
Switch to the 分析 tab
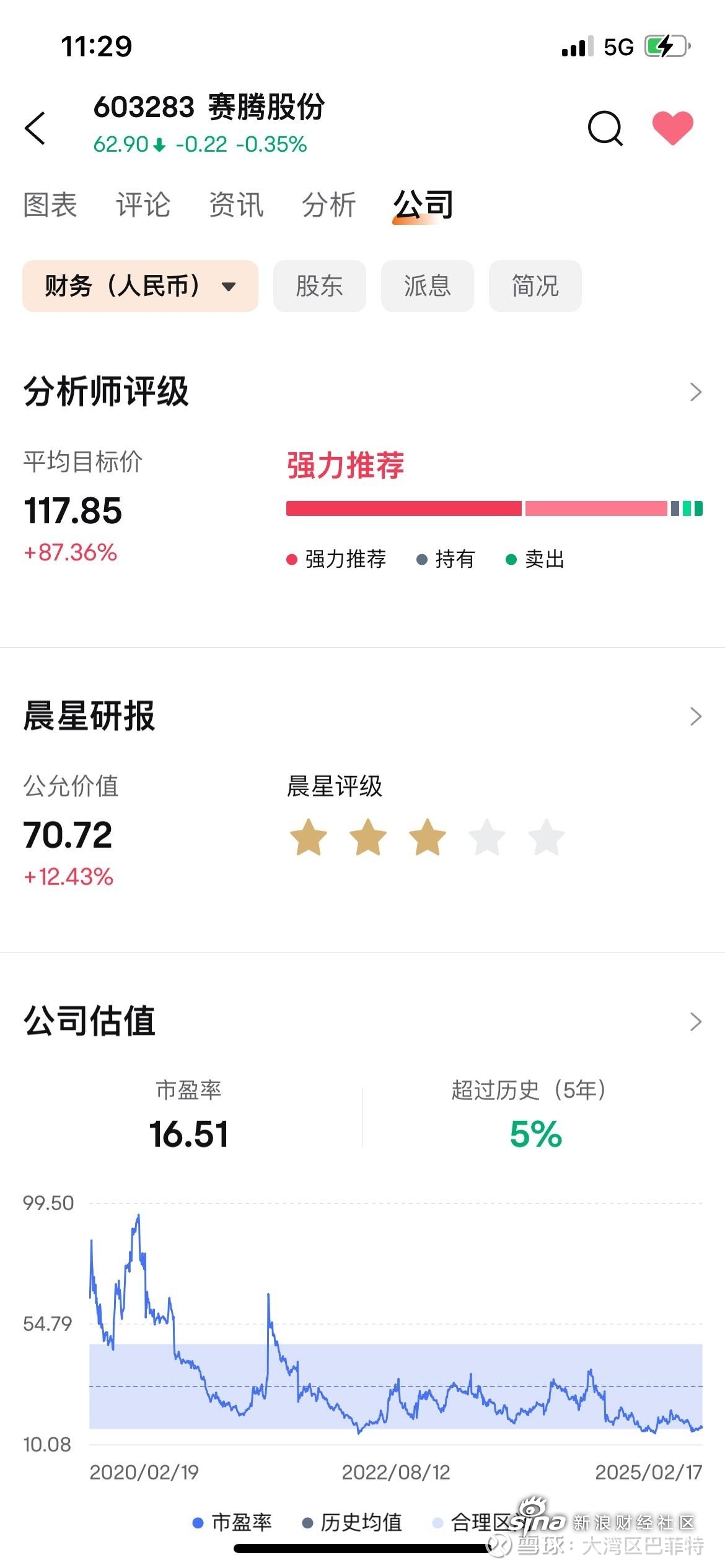click(329, 205)
